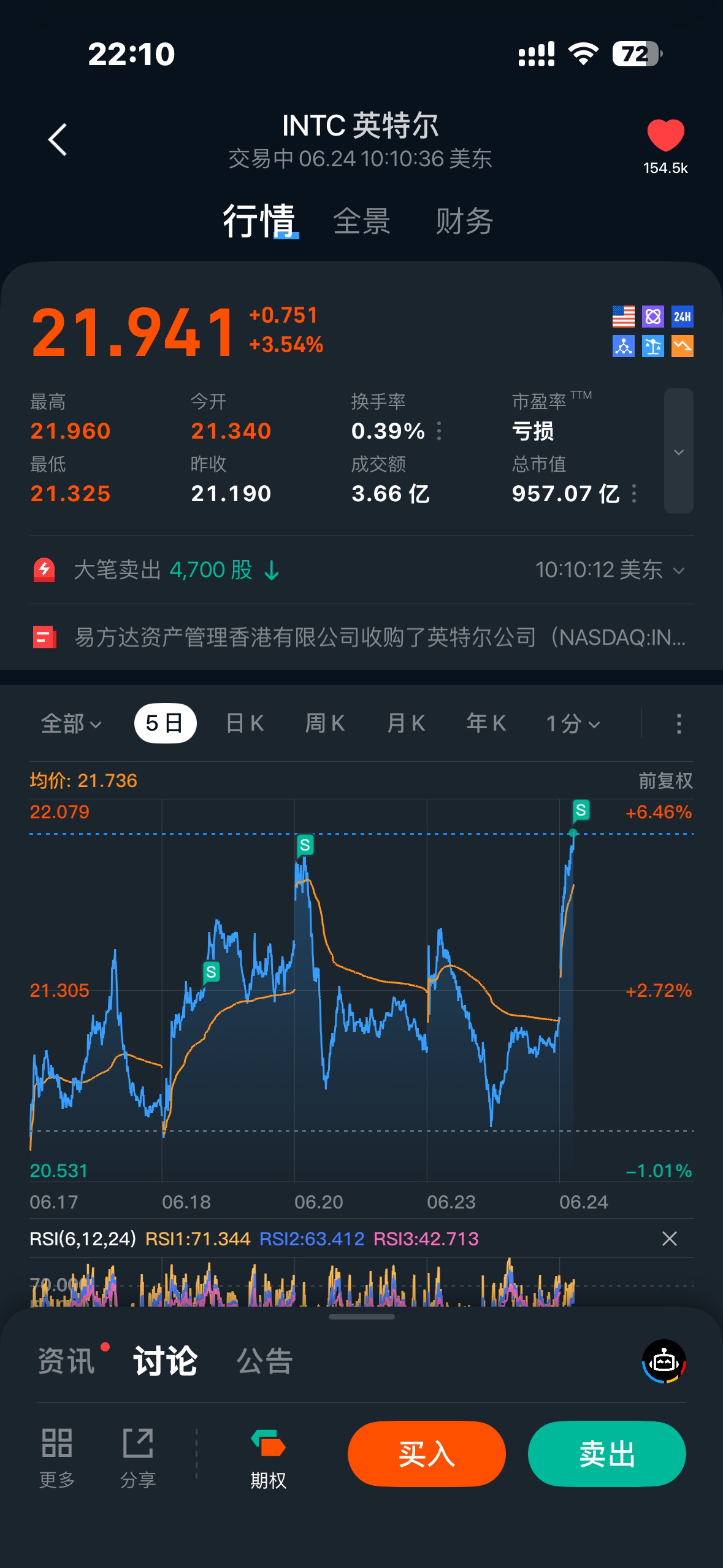Open the 全部 chart range dropdown
The width and height of the screenshot is (723, 1568).
coord(71,723)
